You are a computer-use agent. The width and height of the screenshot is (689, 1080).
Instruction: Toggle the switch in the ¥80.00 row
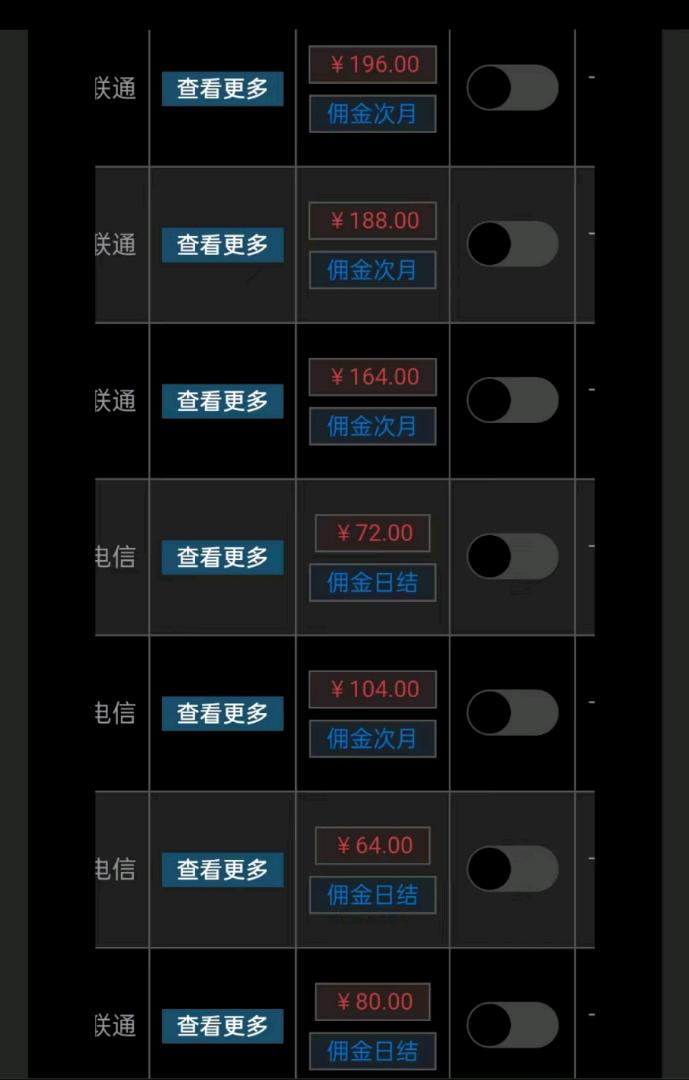click(x=512, y=1025)
